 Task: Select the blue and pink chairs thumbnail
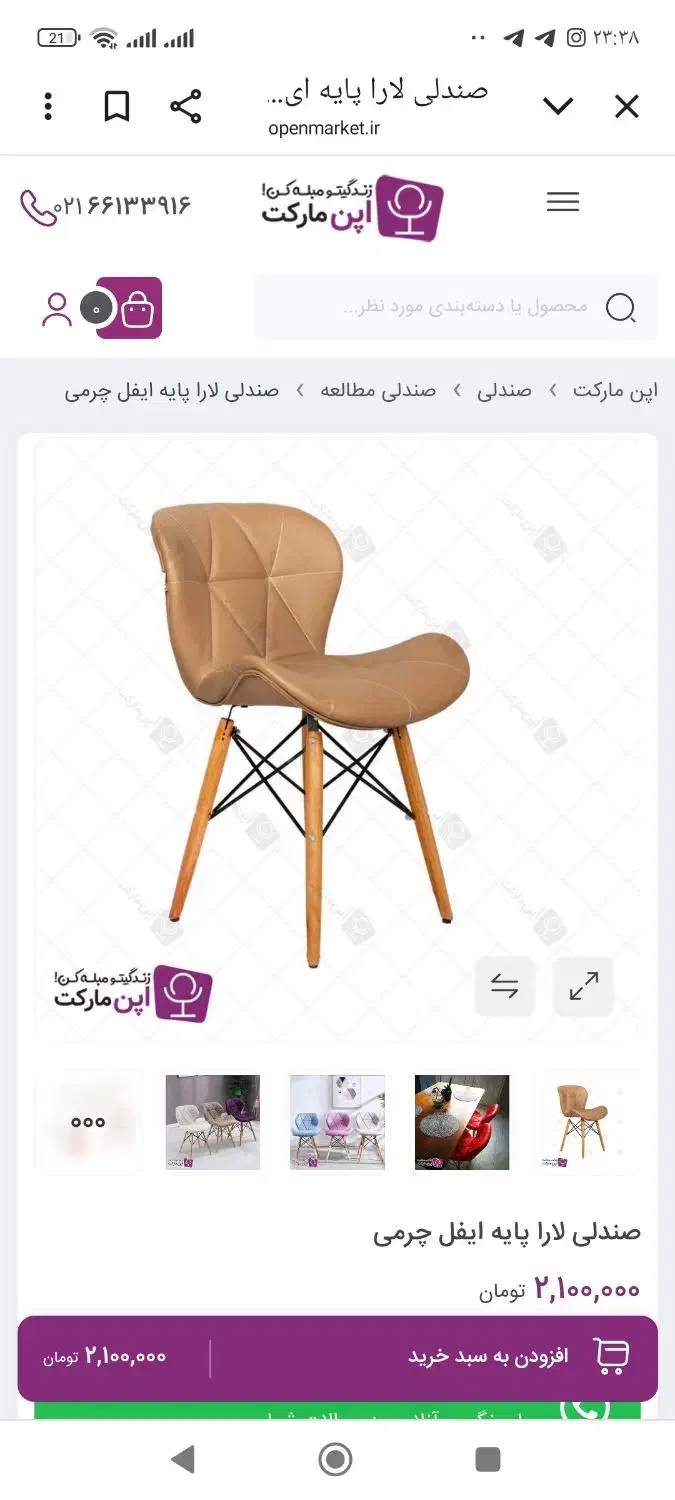point(337,1122)
